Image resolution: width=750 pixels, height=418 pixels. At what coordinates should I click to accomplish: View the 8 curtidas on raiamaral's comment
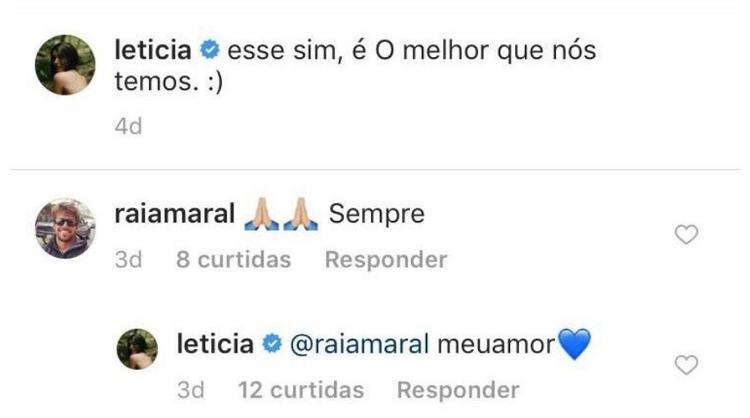(233, 260)
